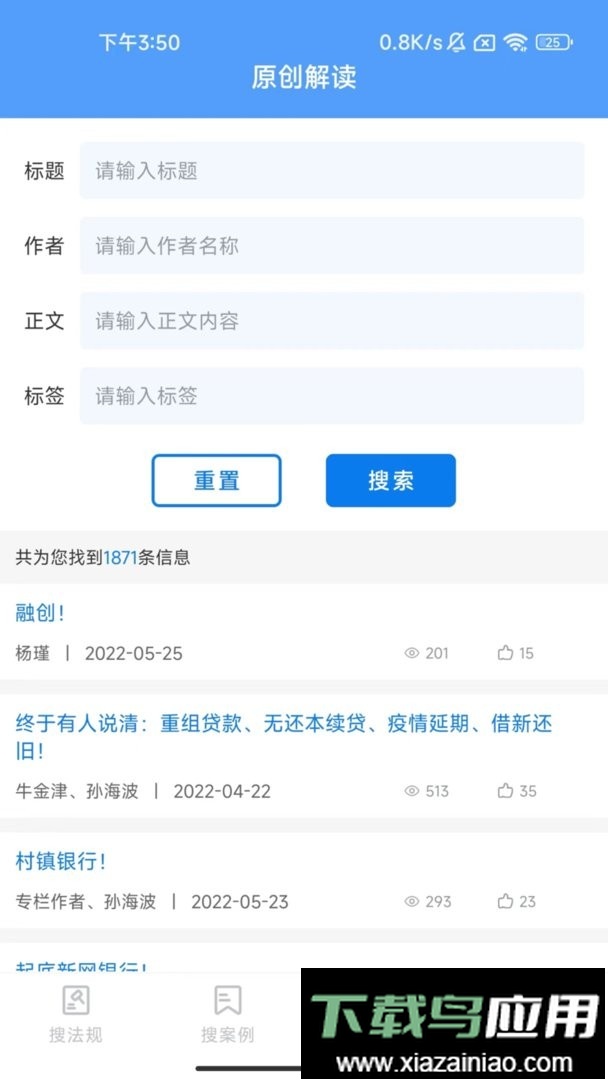Screen dimensions: 608x1080
Task: Switch to the 搜案例 tab
Action: [x=227, y=1012]
